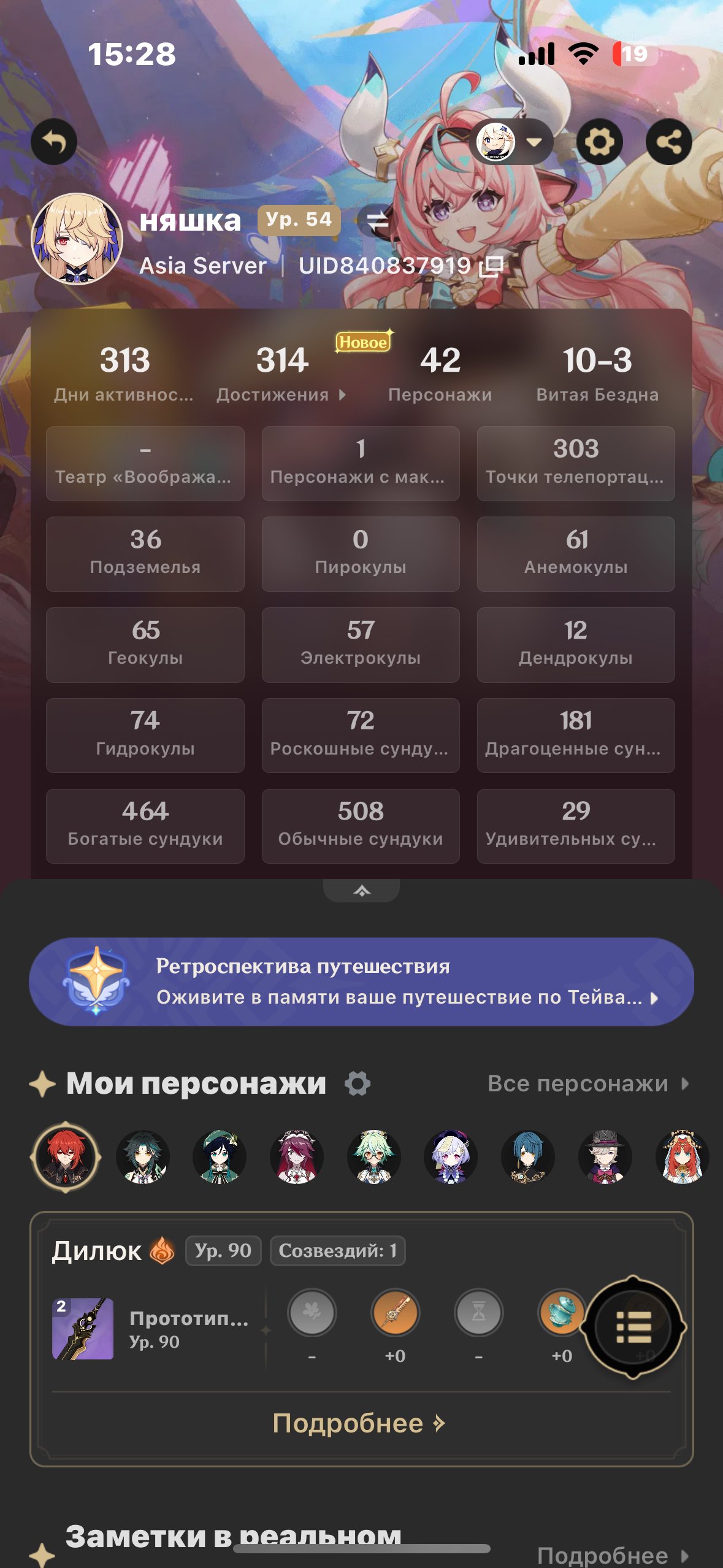Open the settings gear at the top
723x1568 pixels.
(x=599, y=142)
